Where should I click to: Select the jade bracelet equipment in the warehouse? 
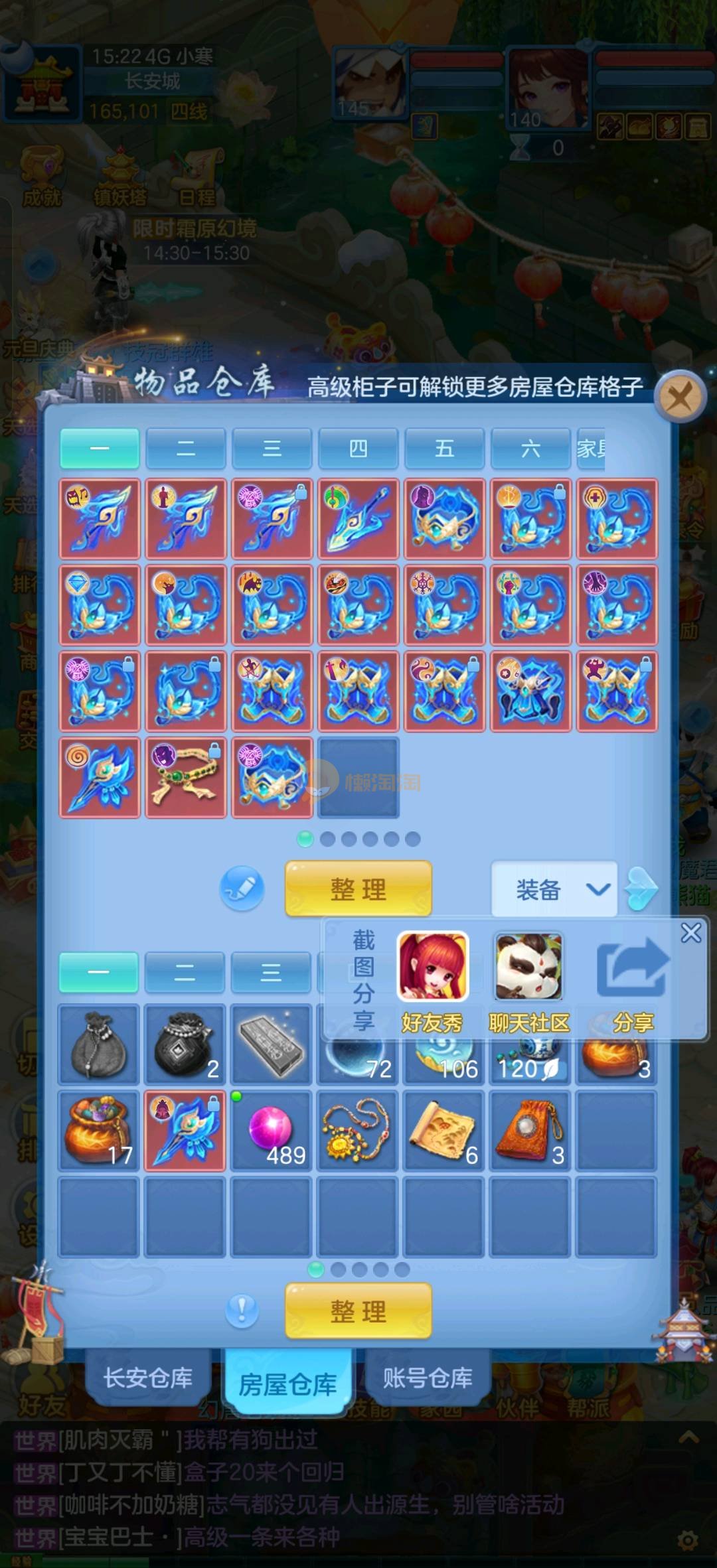tap(186, 777)
